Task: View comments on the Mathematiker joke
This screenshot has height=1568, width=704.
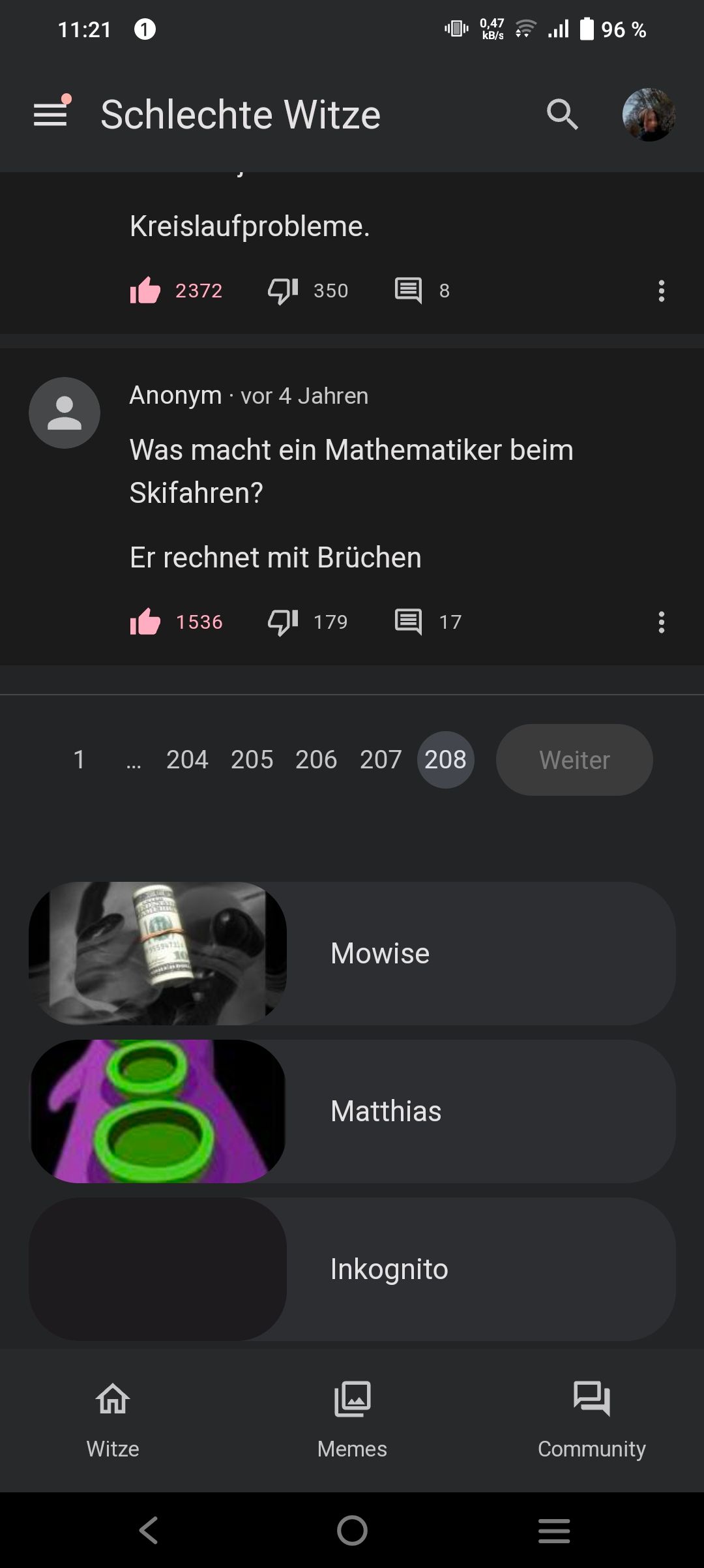Action: [409, 622]
